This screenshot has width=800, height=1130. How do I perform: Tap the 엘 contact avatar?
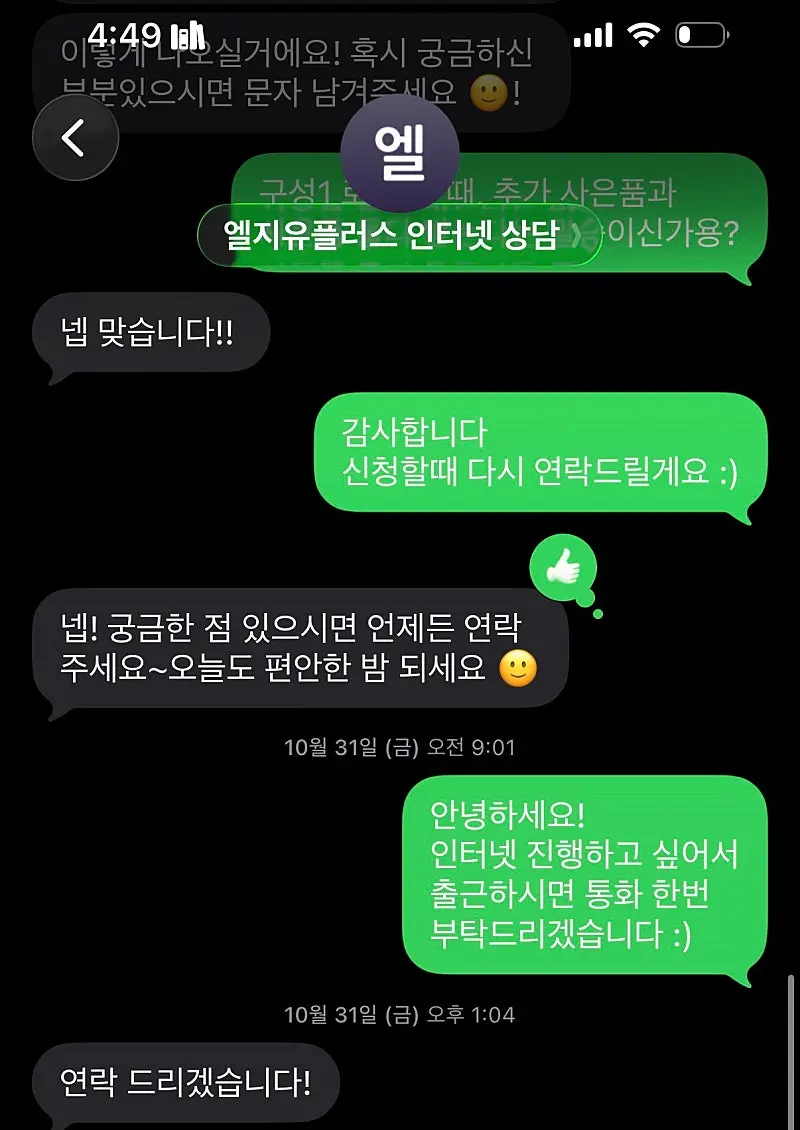[x=400, y=153]
